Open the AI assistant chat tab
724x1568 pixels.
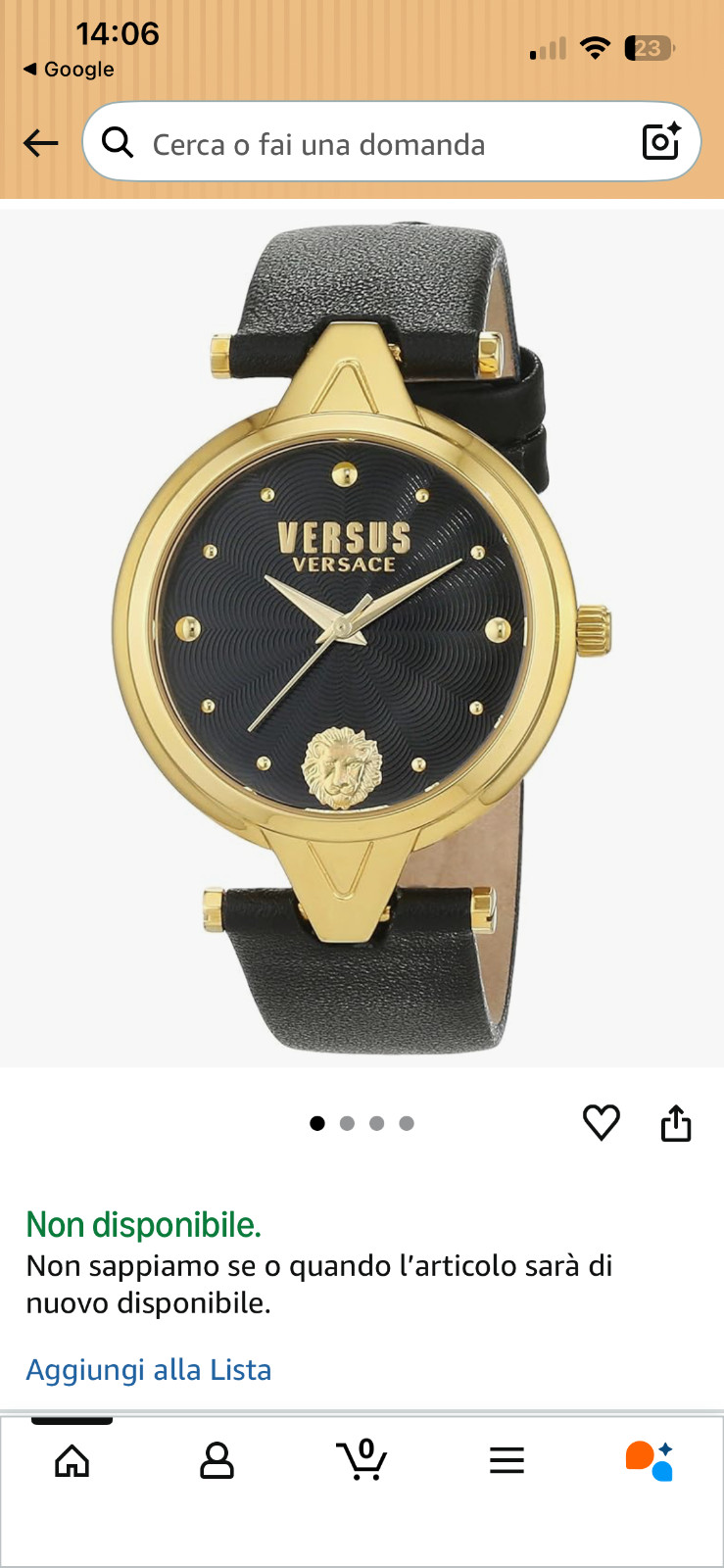(650, 1461)
